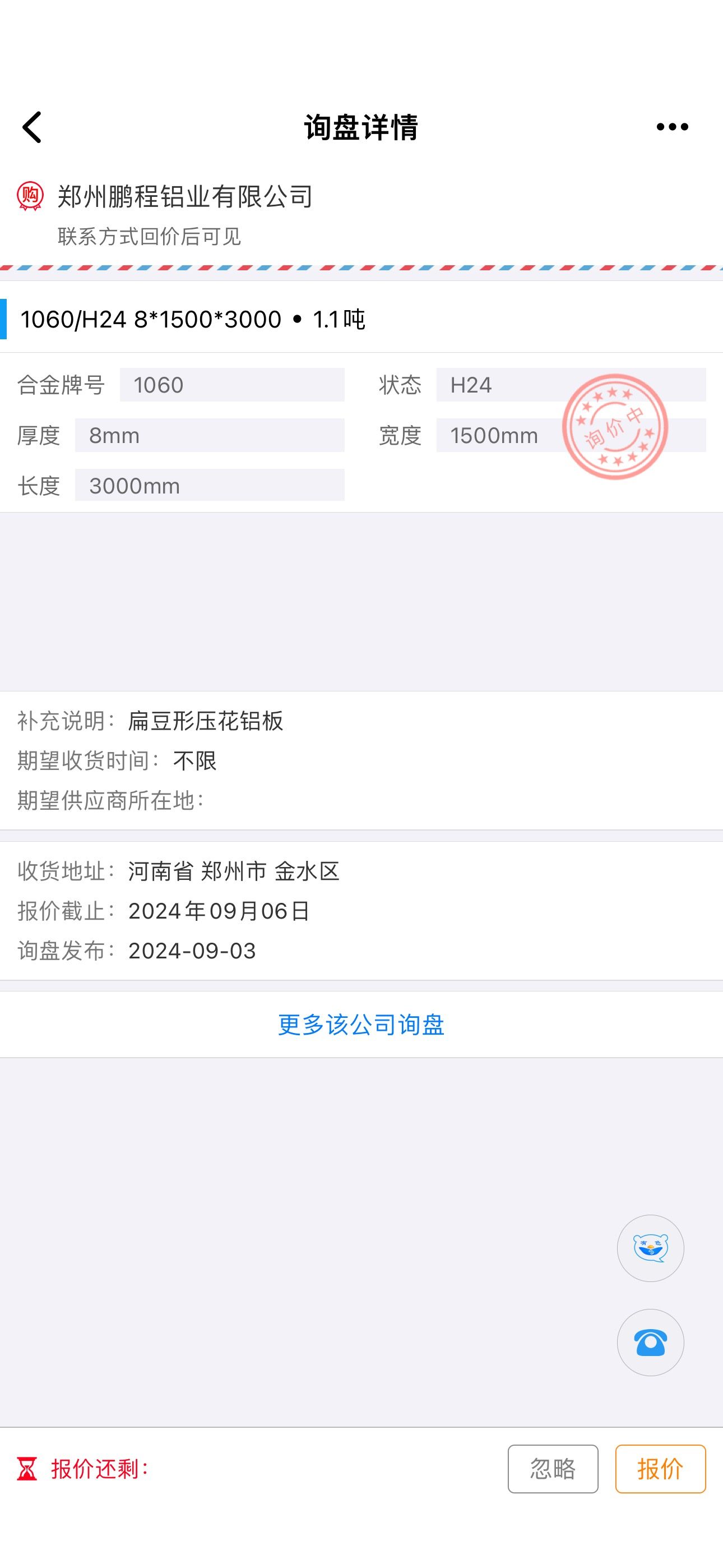Open the online customer service chat icon
The width and height of the screenshot is (723, 1568).
coord(651,1248)
